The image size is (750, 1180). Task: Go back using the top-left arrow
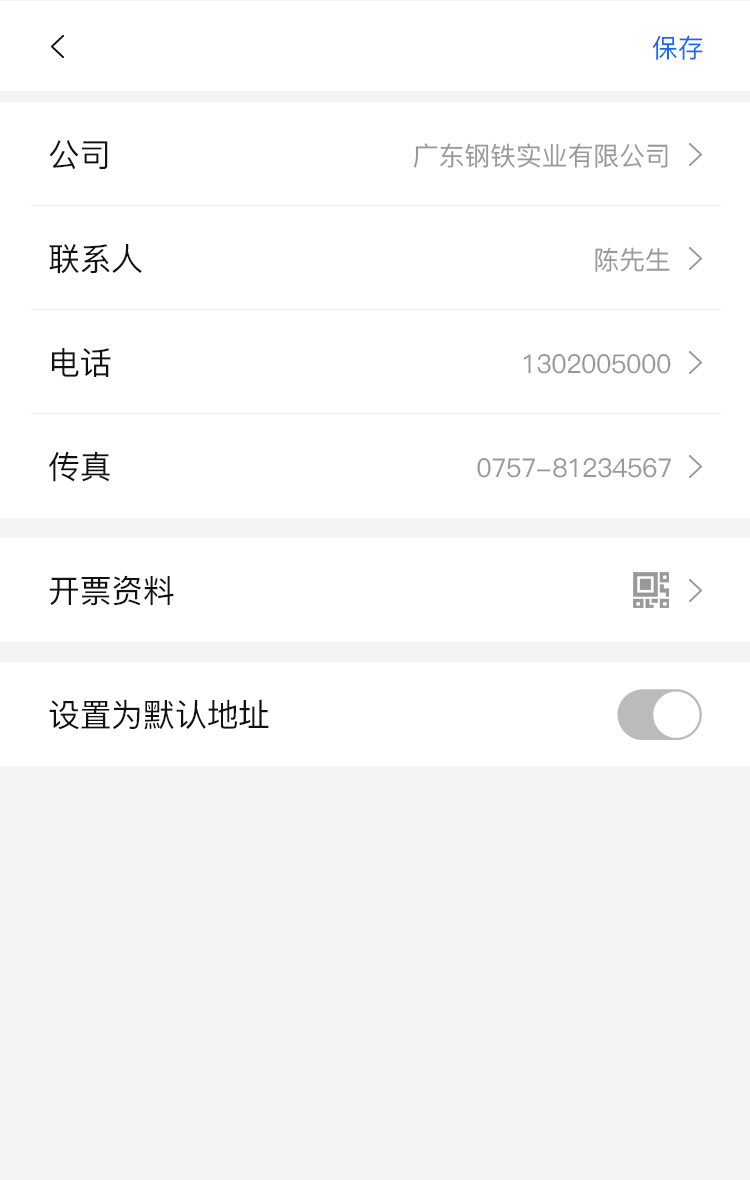pos(58,47)
